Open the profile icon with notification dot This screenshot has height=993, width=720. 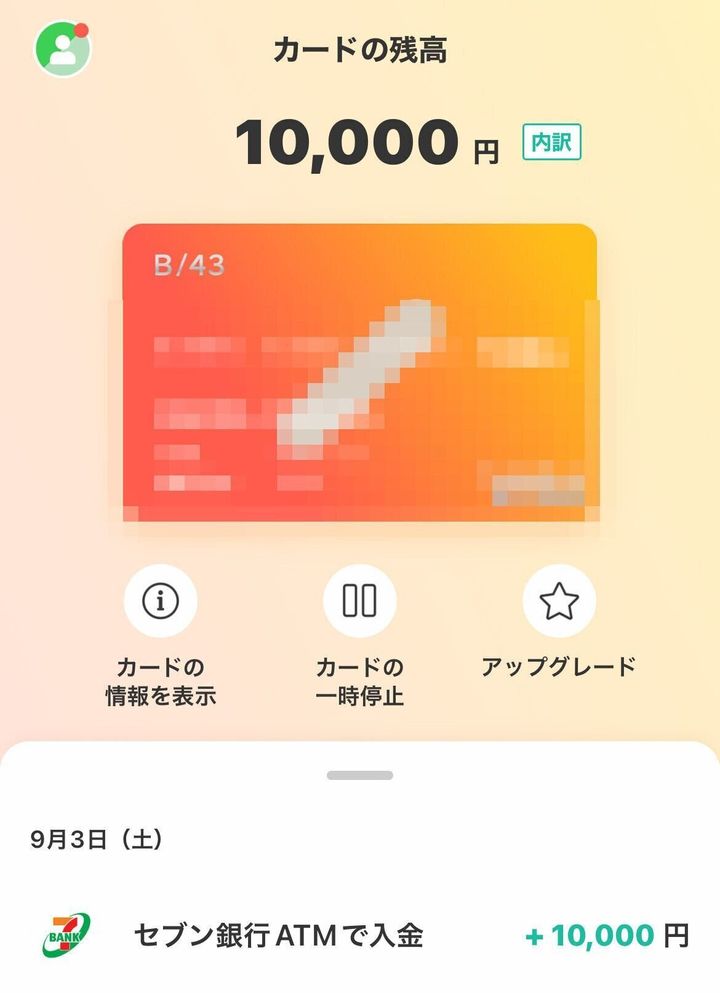click(64, 48)
